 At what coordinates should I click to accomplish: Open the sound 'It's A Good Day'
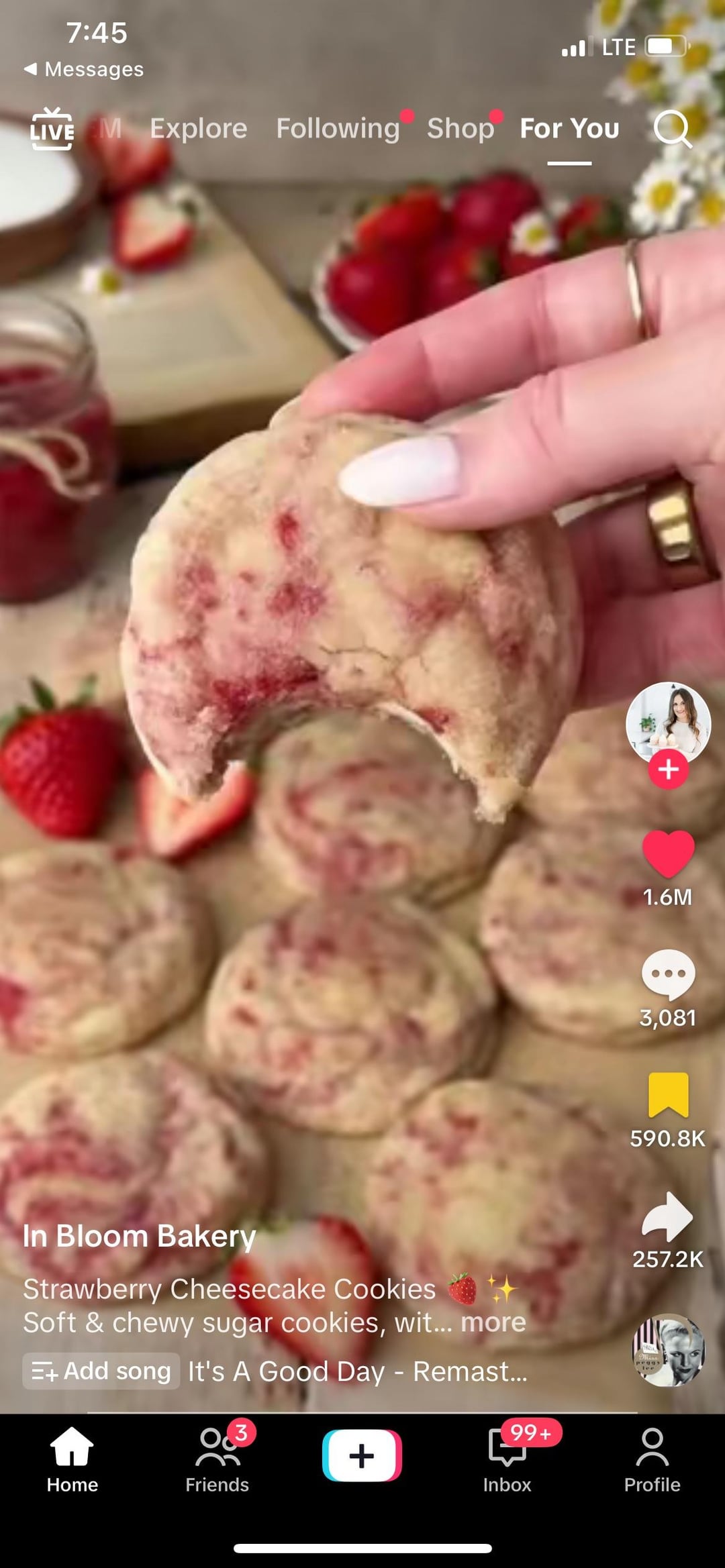coord(357,1371)
